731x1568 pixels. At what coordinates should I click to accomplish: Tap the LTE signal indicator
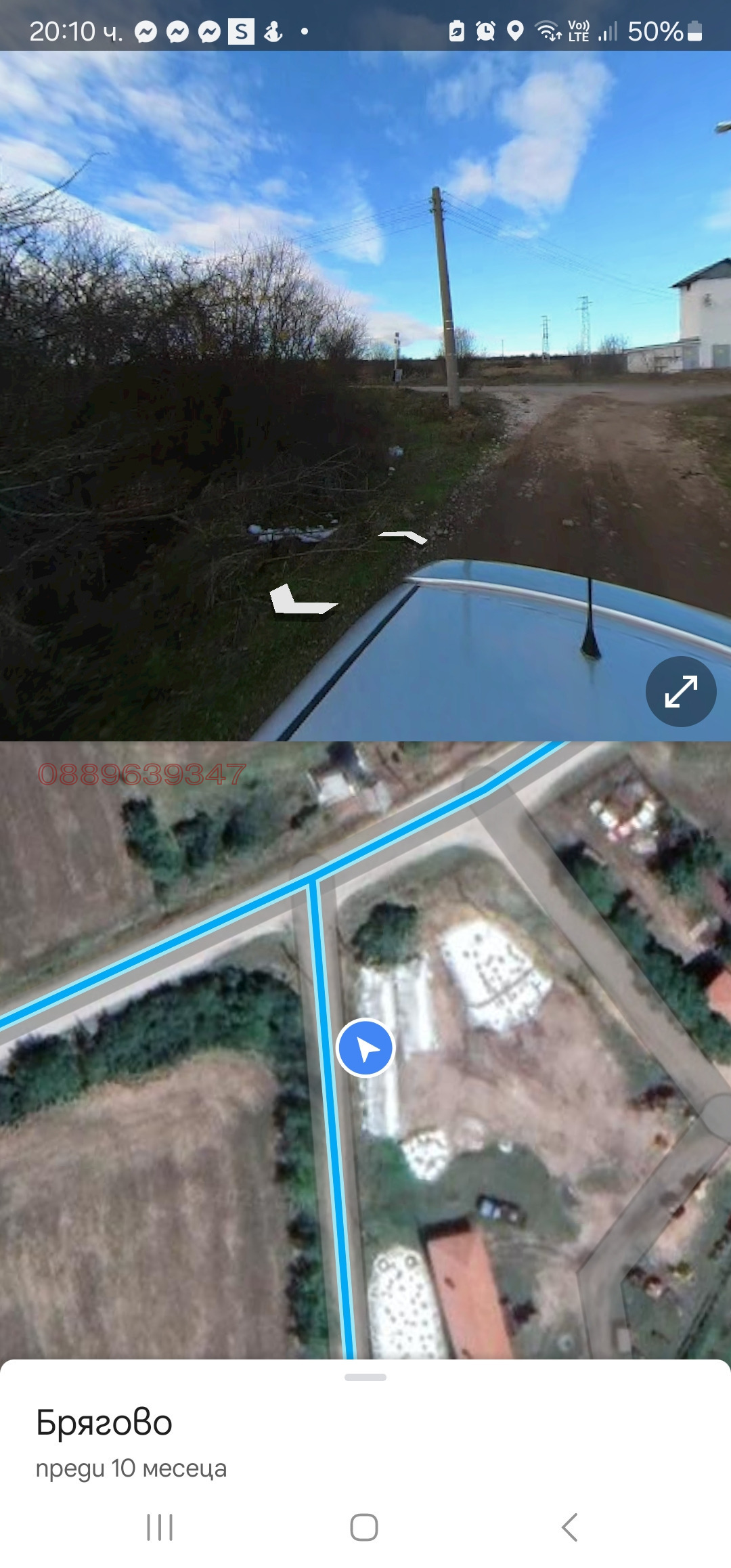click(x=579, y=30)
